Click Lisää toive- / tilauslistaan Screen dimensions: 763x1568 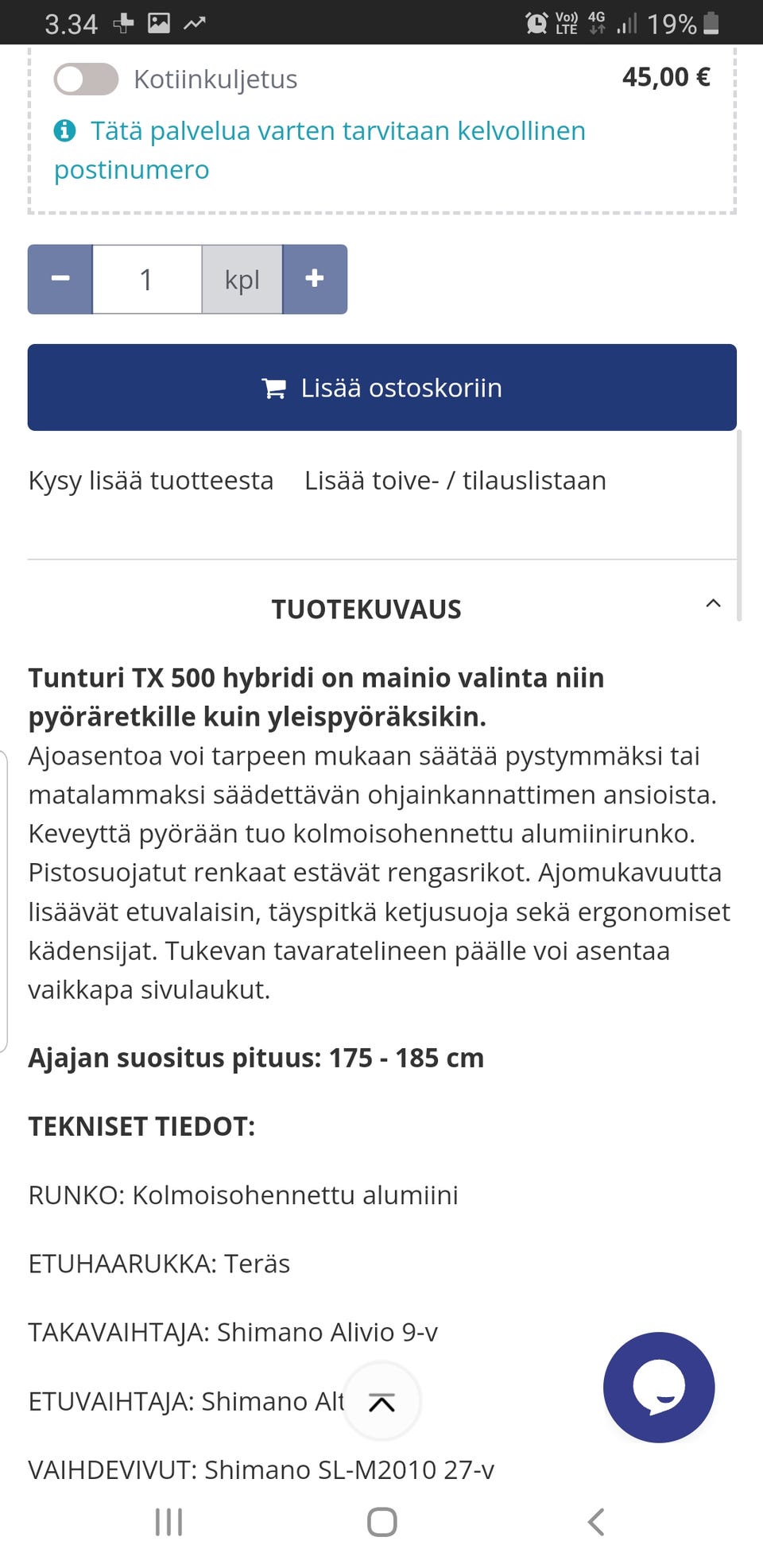455,480
